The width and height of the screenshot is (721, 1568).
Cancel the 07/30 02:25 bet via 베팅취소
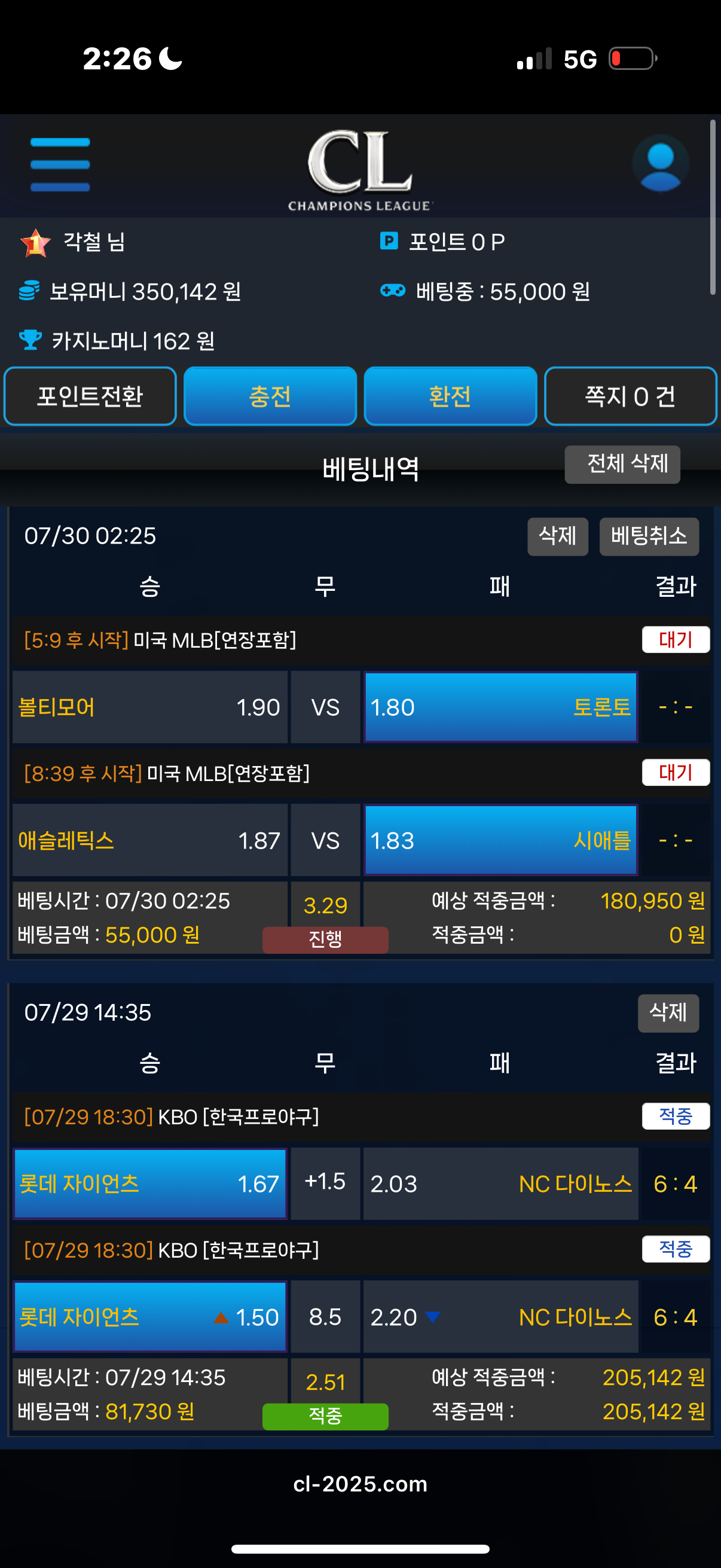(x=649, y=536)
